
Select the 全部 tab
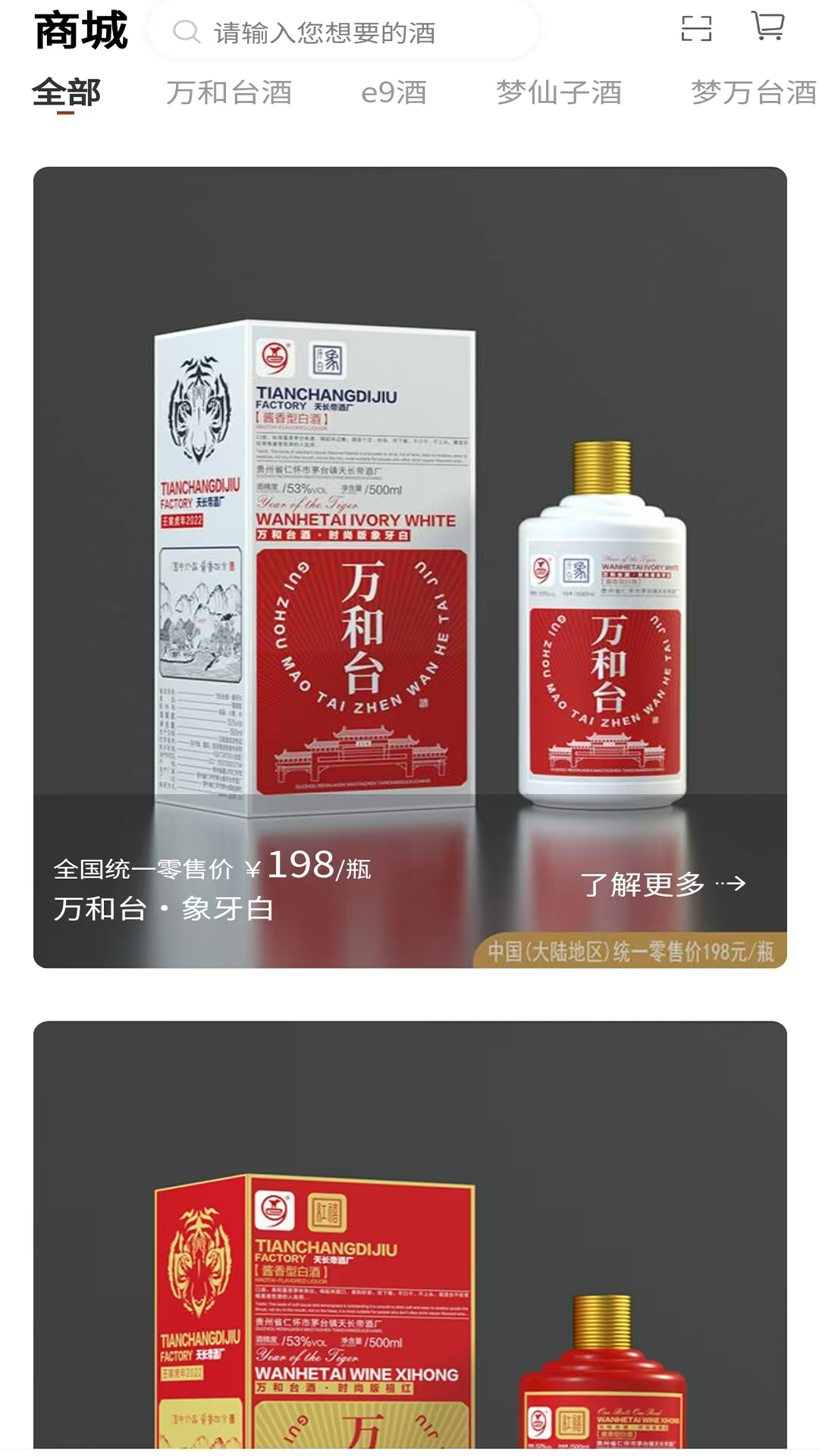(66, 93)
